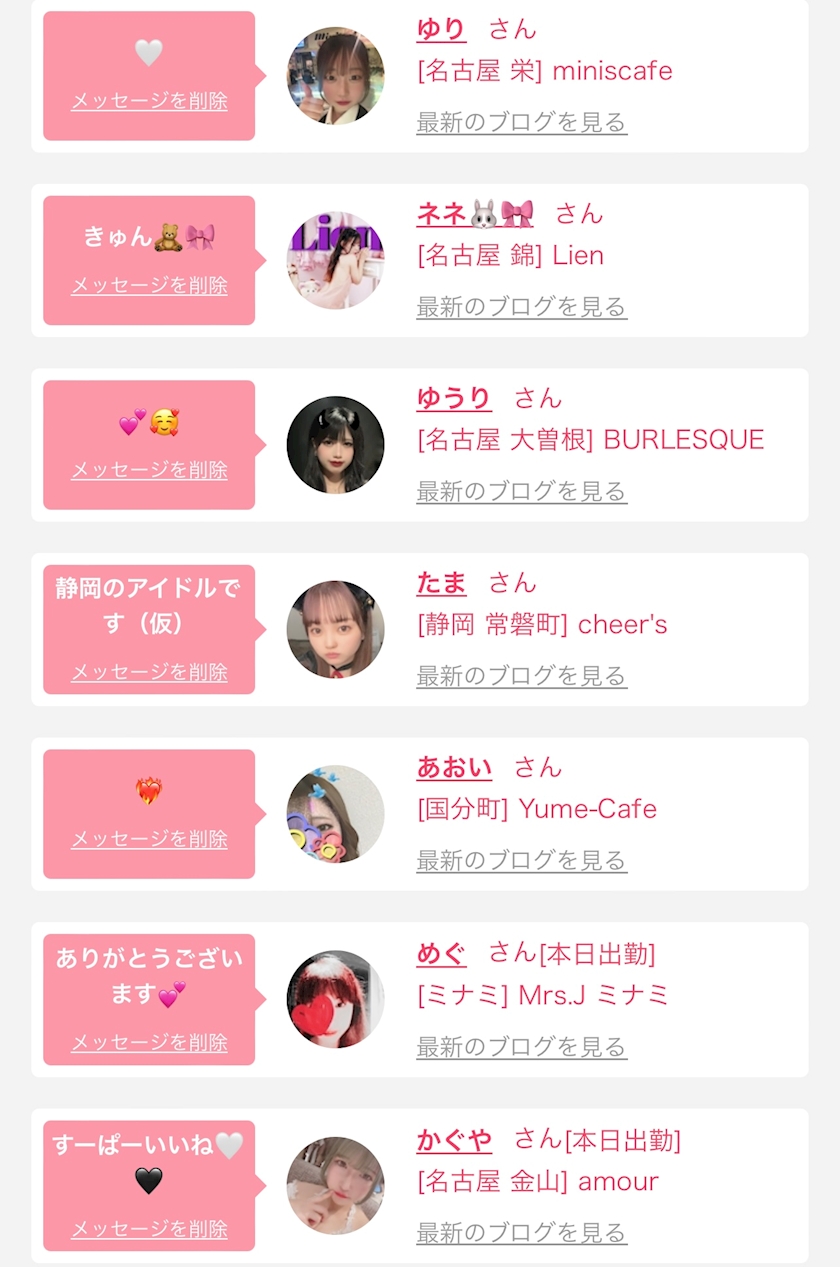Open あおい's profile name link

pos(454,768)
